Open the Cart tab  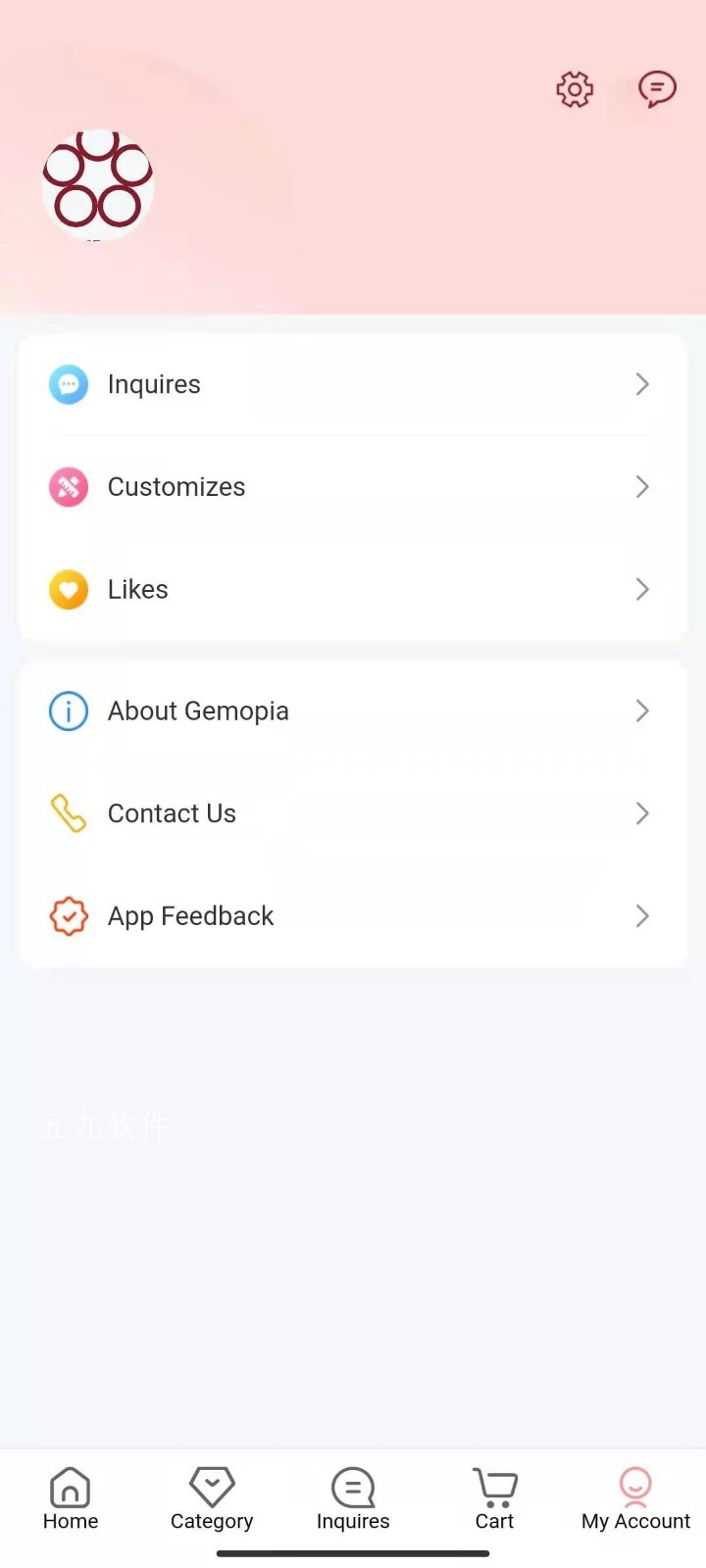pyautogui.click(x=494, y=1499)
